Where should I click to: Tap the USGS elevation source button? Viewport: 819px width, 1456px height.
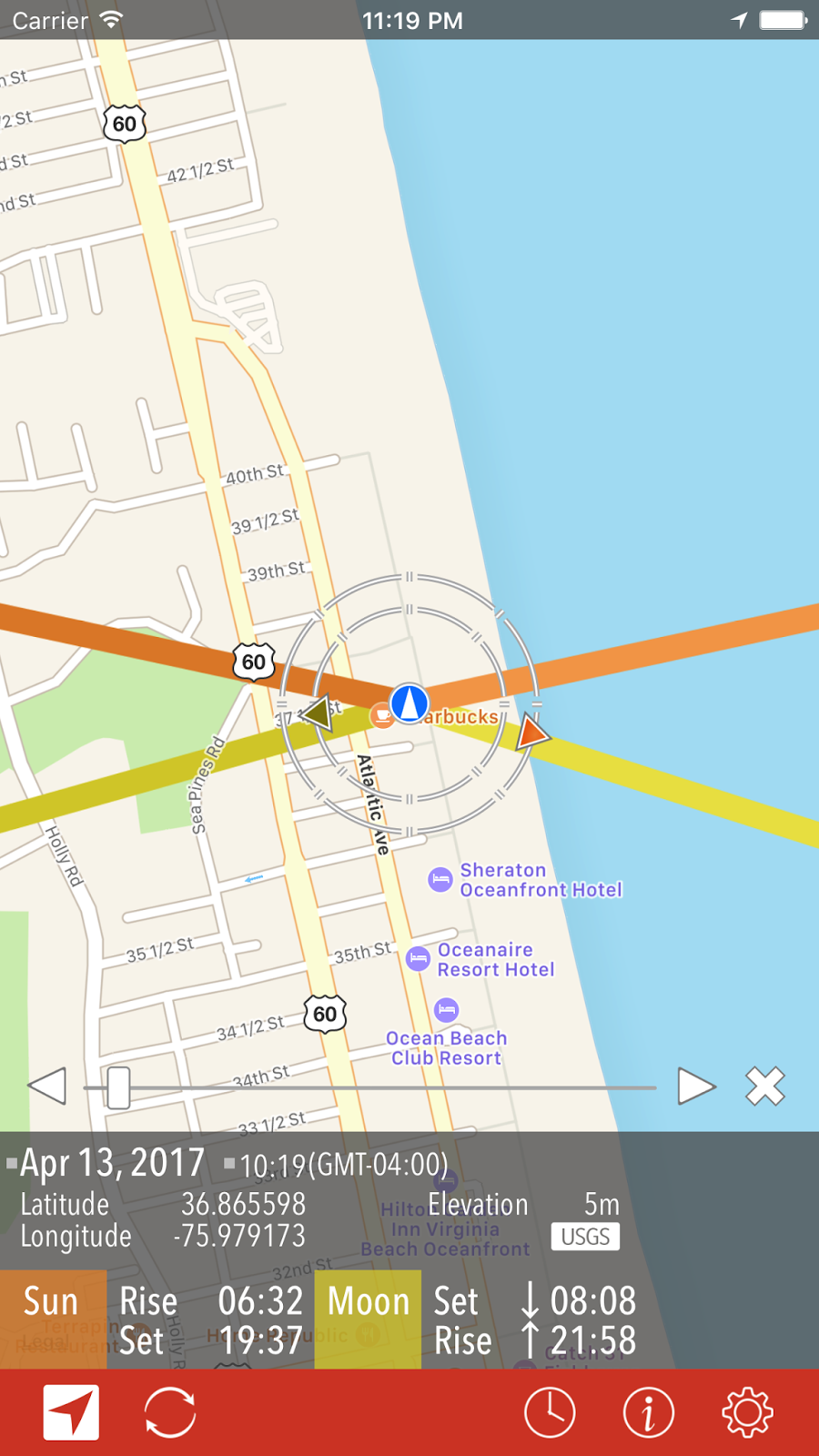(585, 1237)
